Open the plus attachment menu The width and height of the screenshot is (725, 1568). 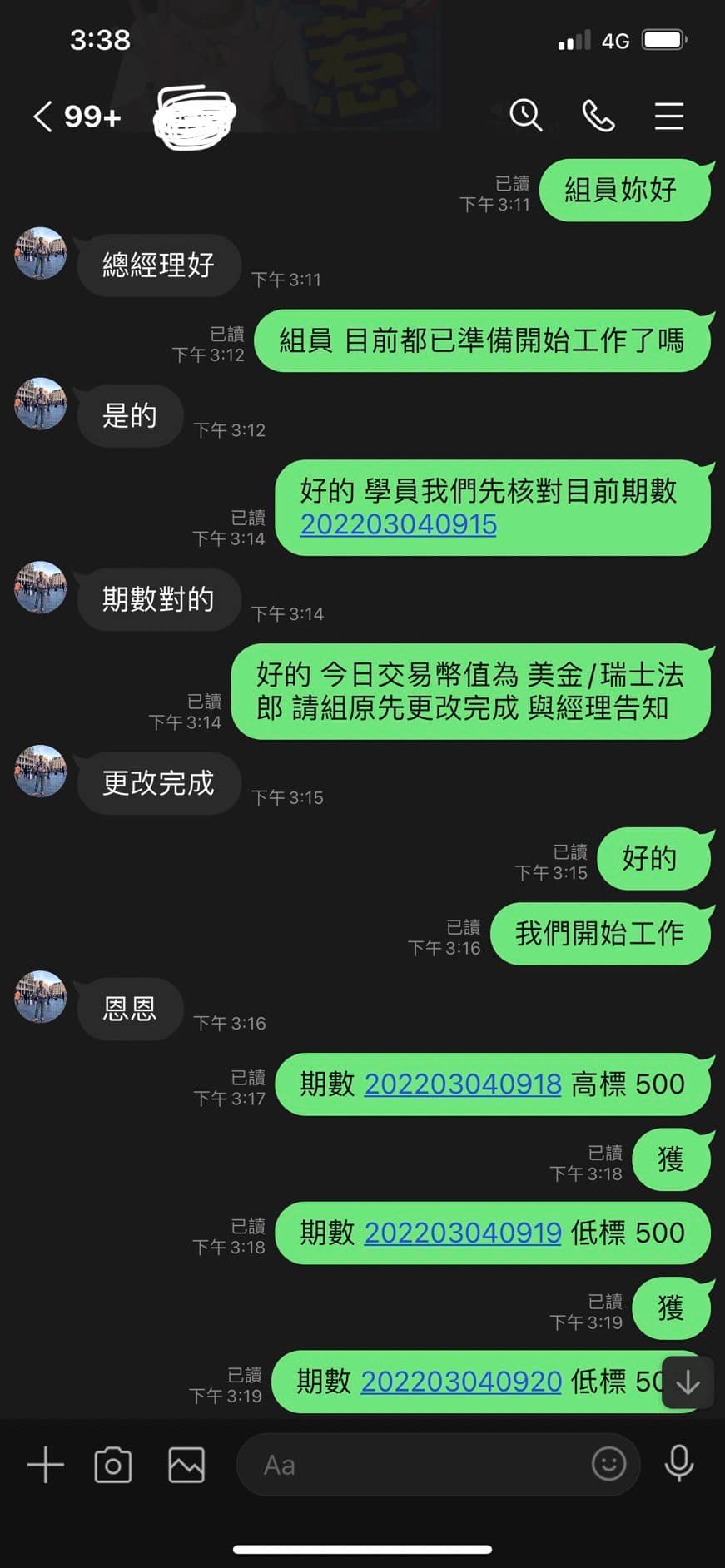(x=45, y=1464)
